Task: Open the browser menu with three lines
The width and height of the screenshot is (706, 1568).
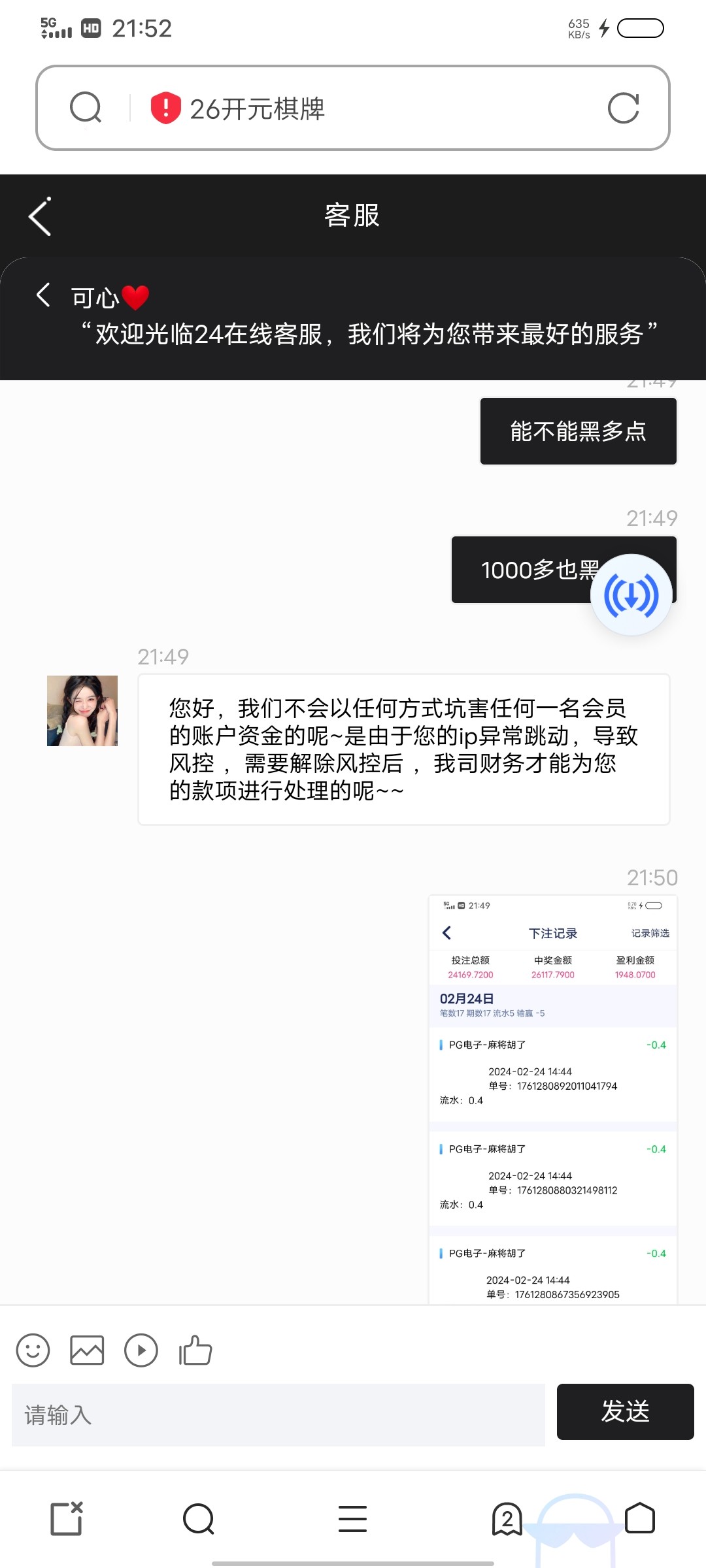Action: (x=353, y=1519)
